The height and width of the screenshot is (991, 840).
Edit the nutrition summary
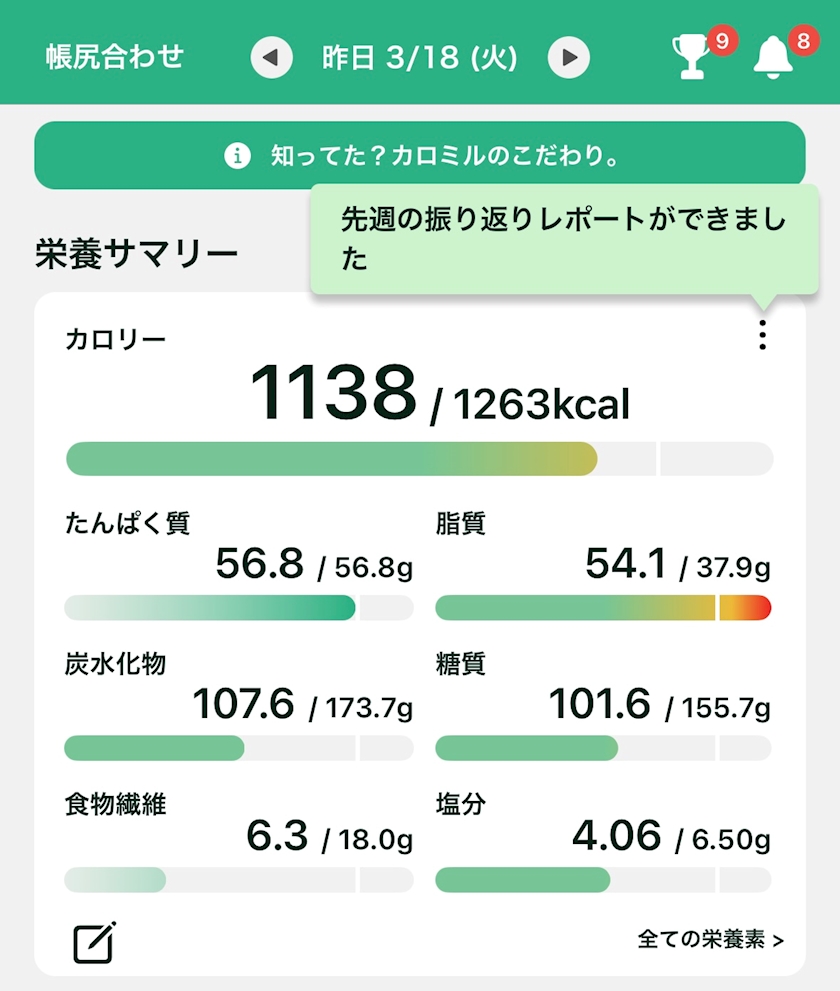click(95, 941)
